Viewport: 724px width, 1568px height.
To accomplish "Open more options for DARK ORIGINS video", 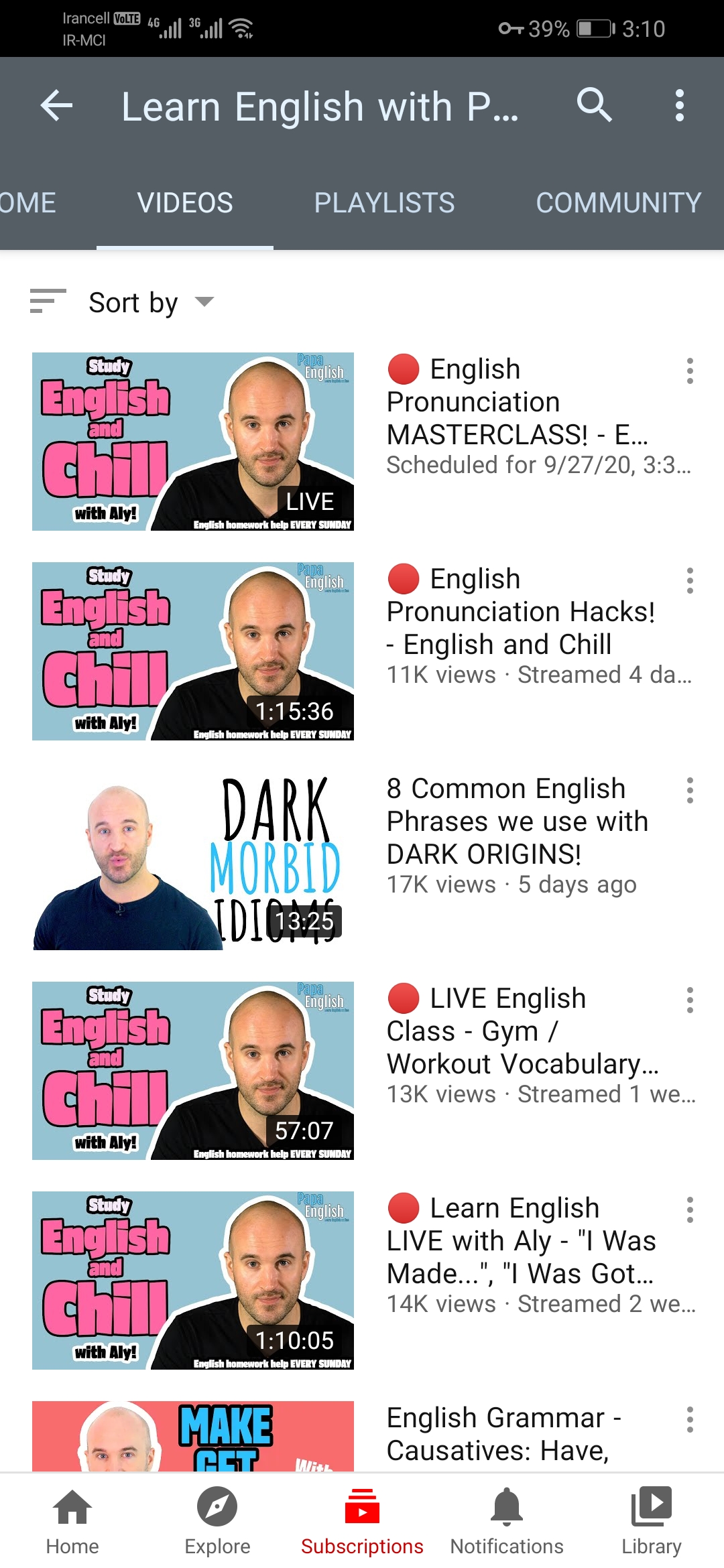I will click(690, 791).
